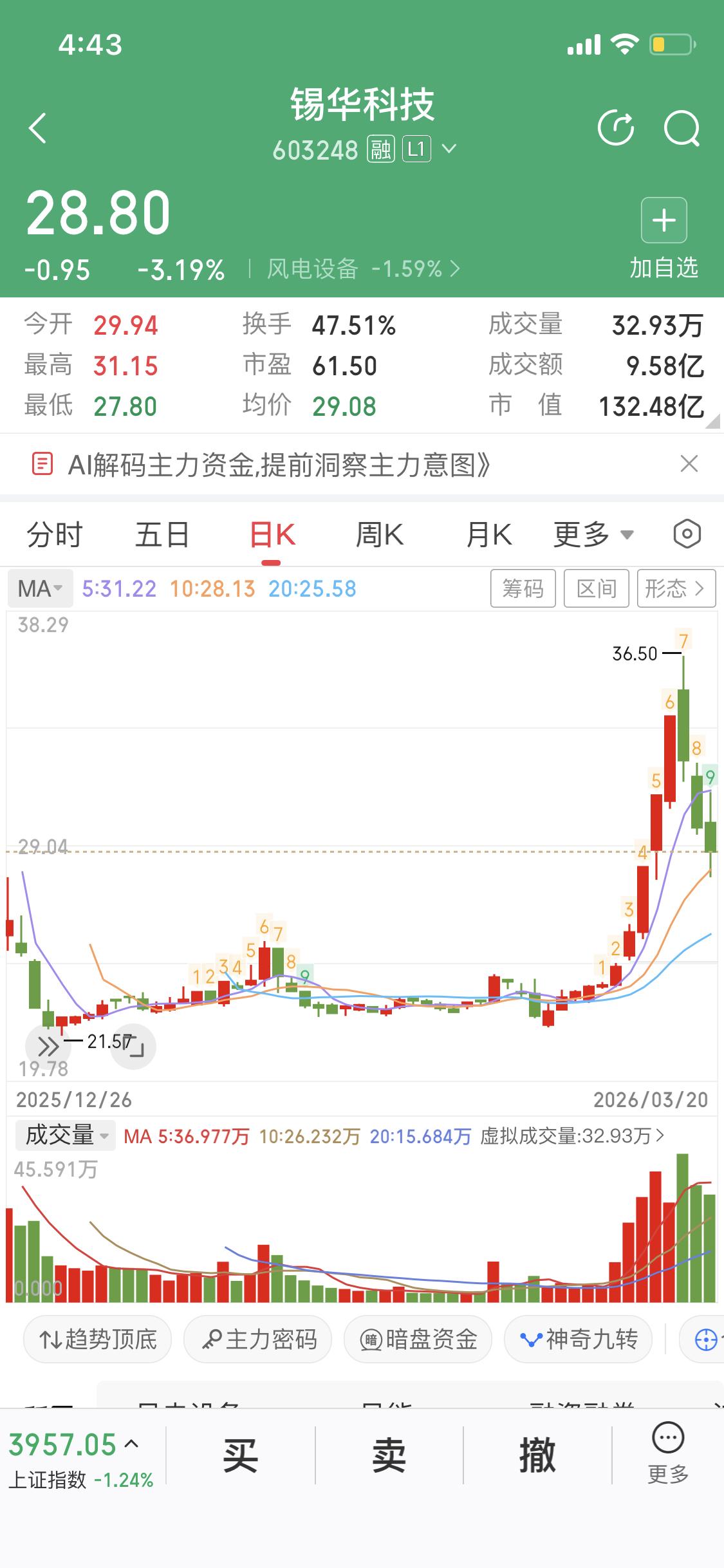The height and width of the screenshot is (1568, 724).
Task: Open the 更多 chart period dropdown
Action: point(592,534)
